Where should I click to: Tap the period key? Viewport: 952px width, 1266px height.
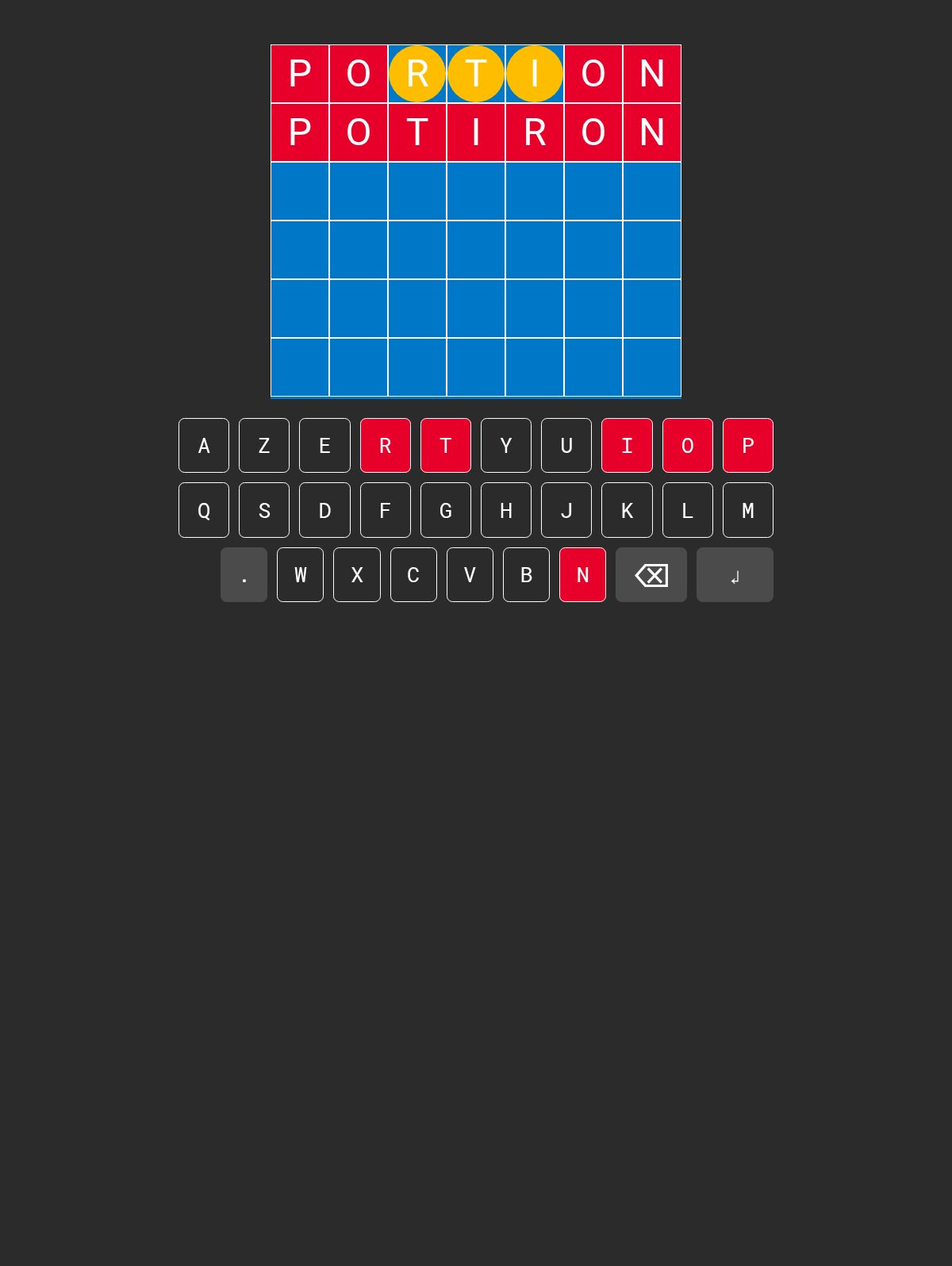point(244,575)
